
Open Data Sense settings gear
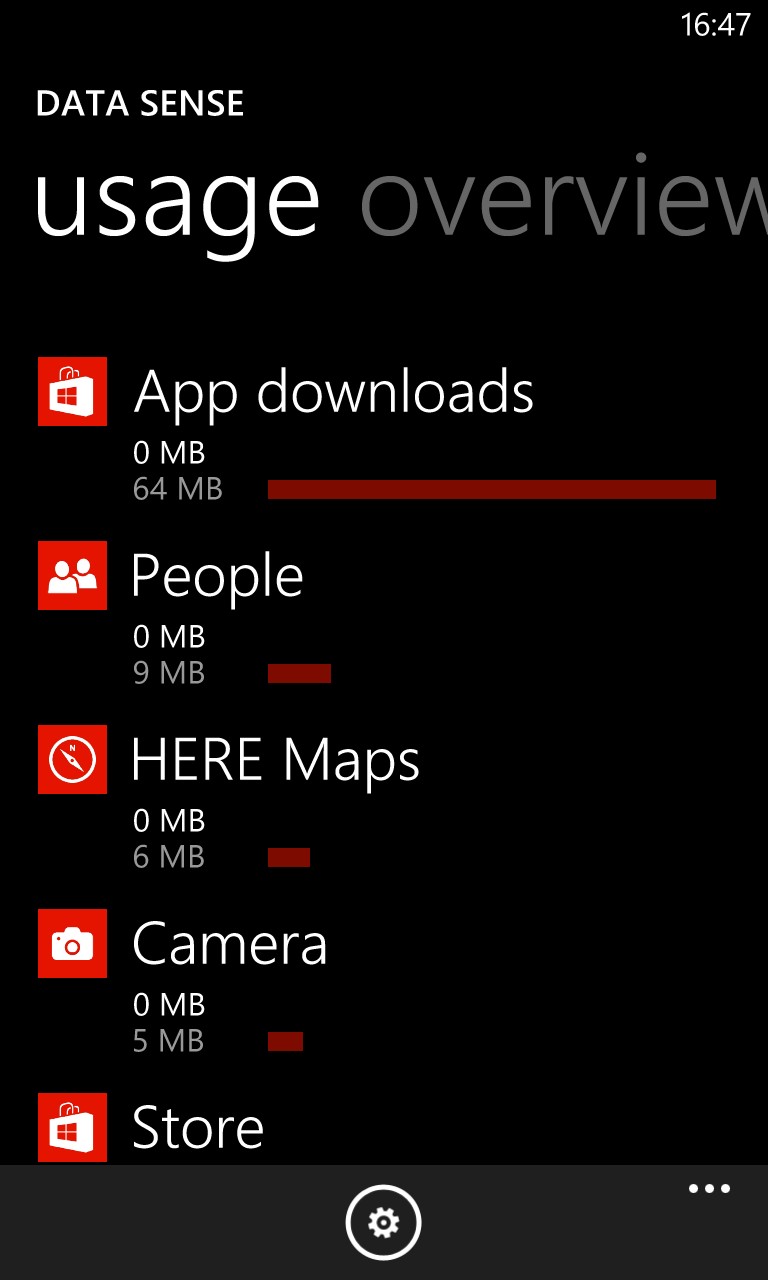(x=384, y=1222)
